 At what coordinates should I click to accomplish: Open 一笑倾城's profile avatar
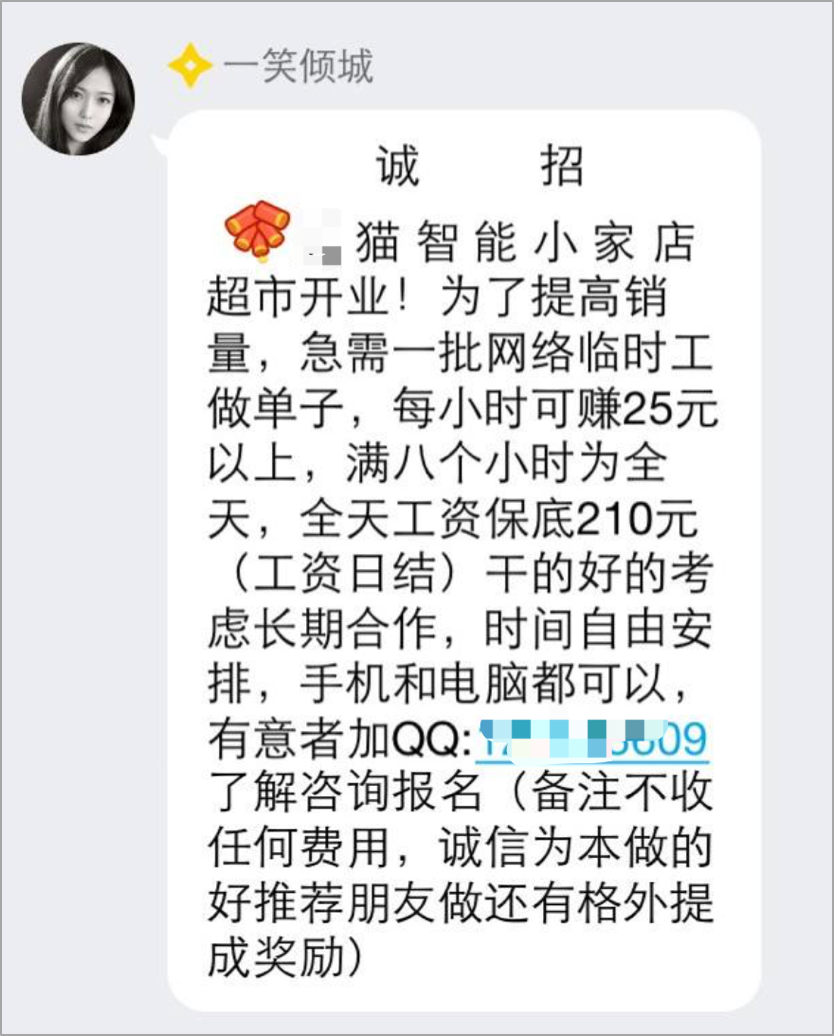pyautogui.click(x=77, y=99)
